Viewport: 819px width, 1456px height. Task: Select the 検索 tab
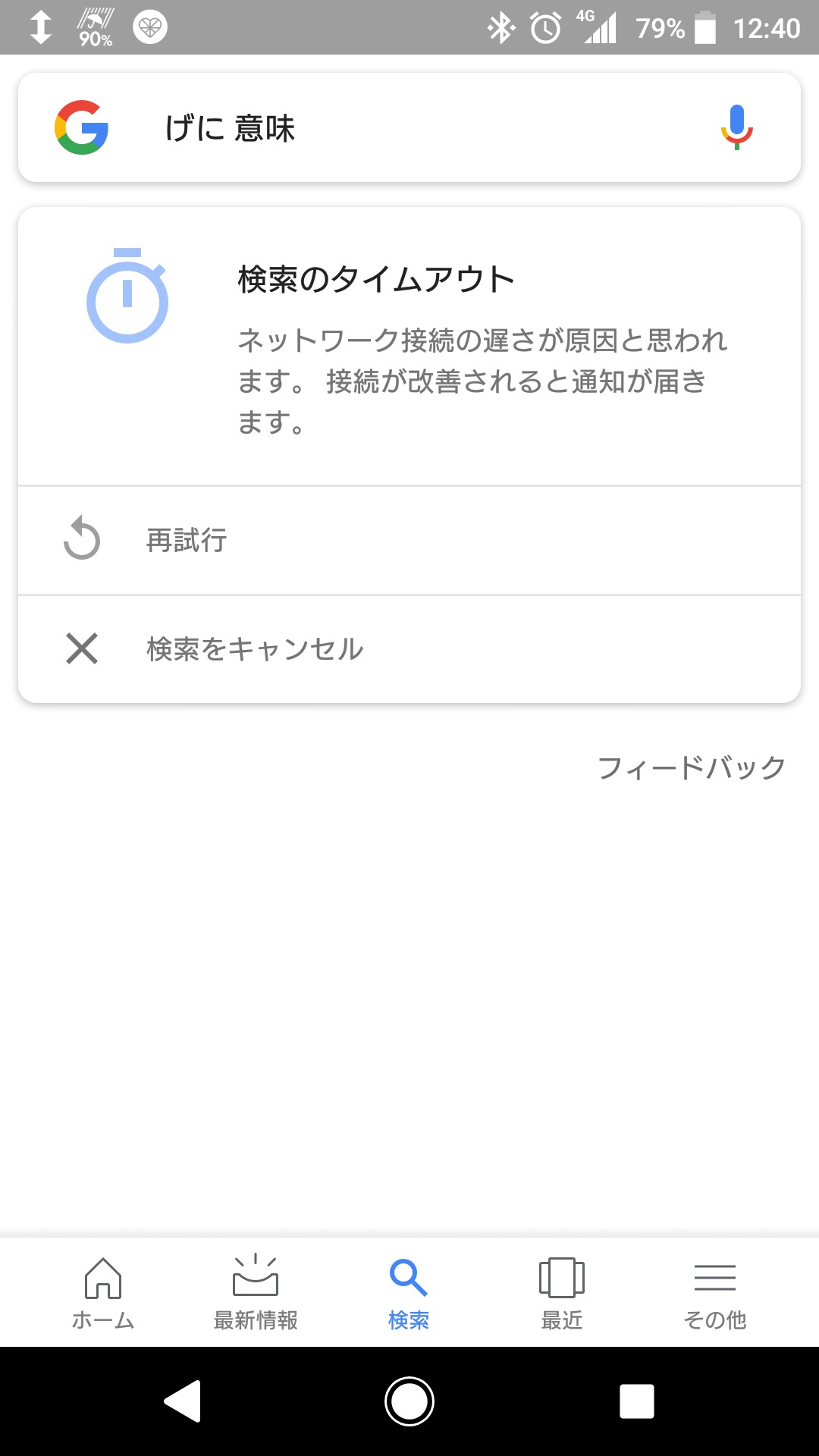tap(409, 1293)
